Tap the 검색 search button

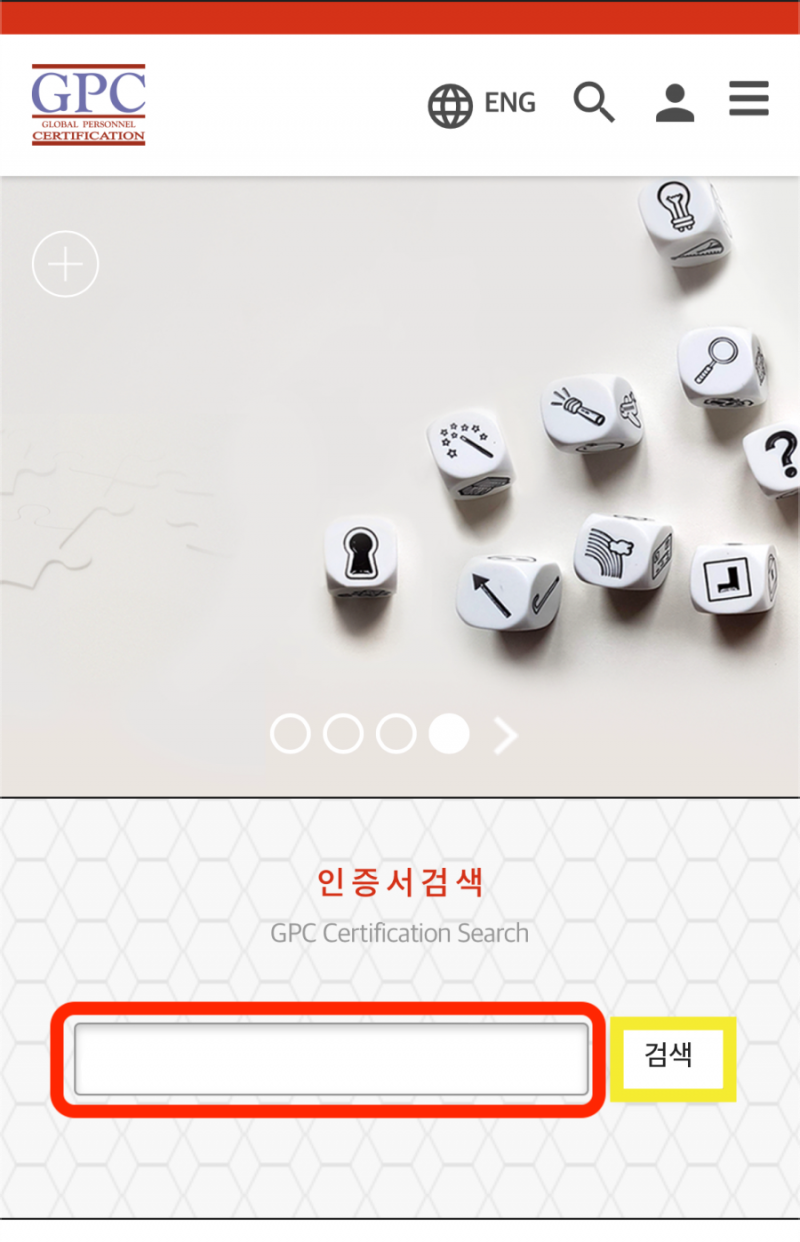(669, 1056)
